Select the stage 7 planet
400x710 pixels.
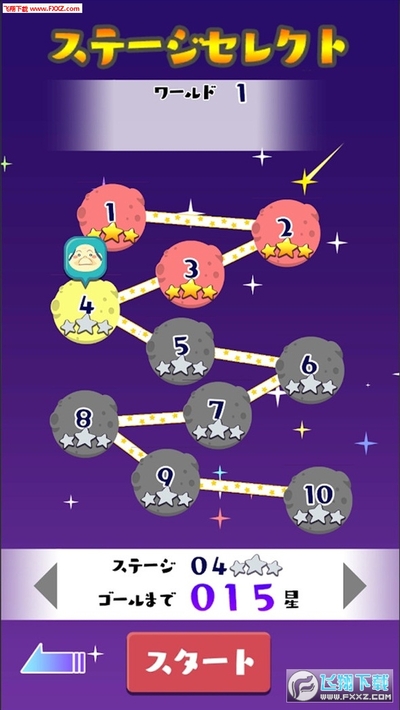[x=217, y=415]
